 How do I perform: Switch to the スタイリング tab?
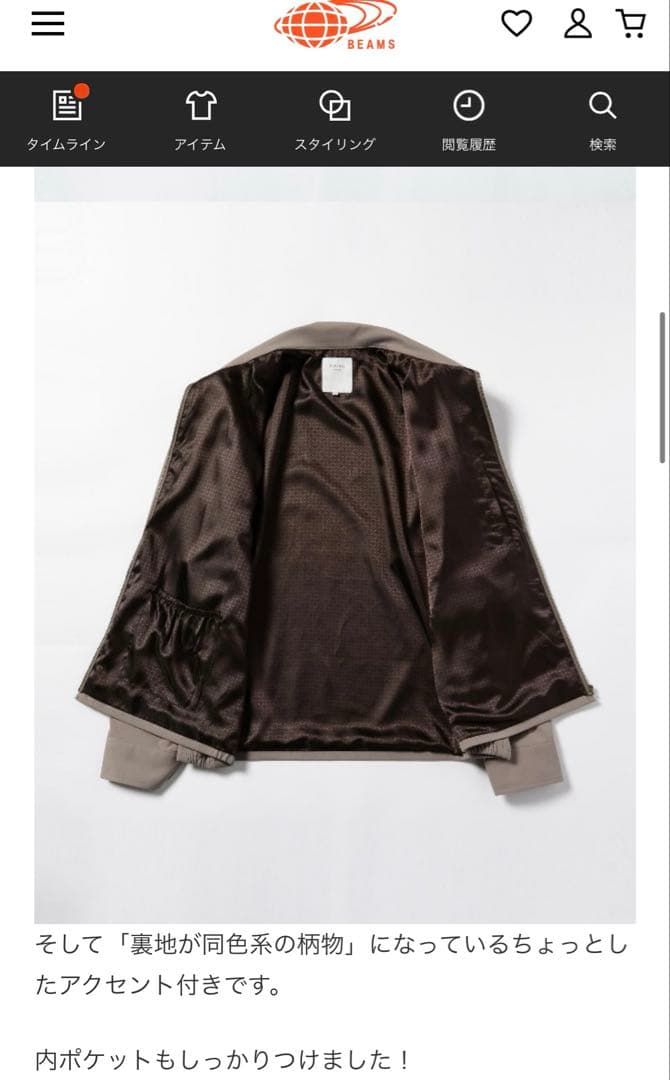coord(335,119)
